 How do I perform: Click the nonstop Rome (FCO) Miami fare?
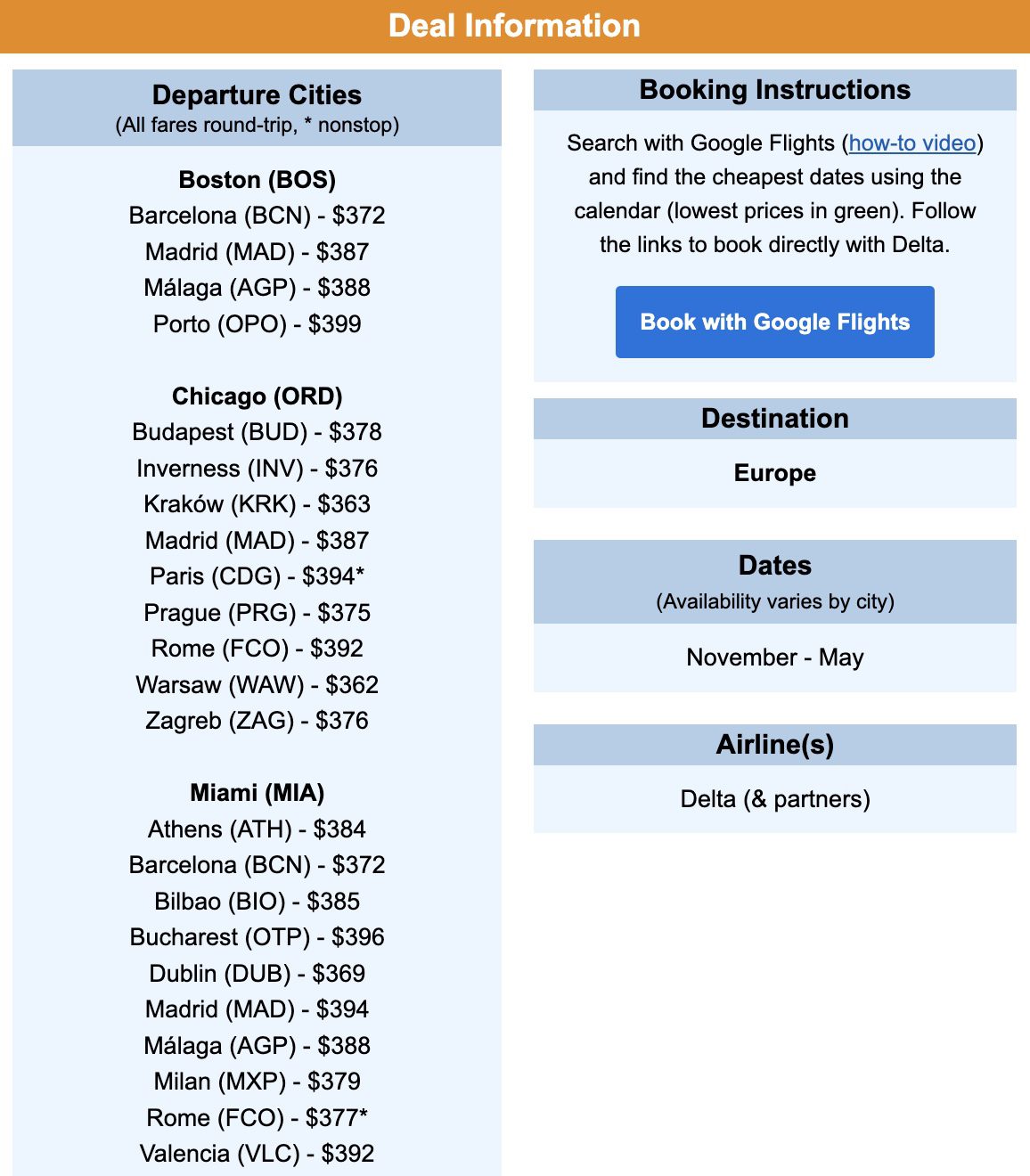point(257,1117)
